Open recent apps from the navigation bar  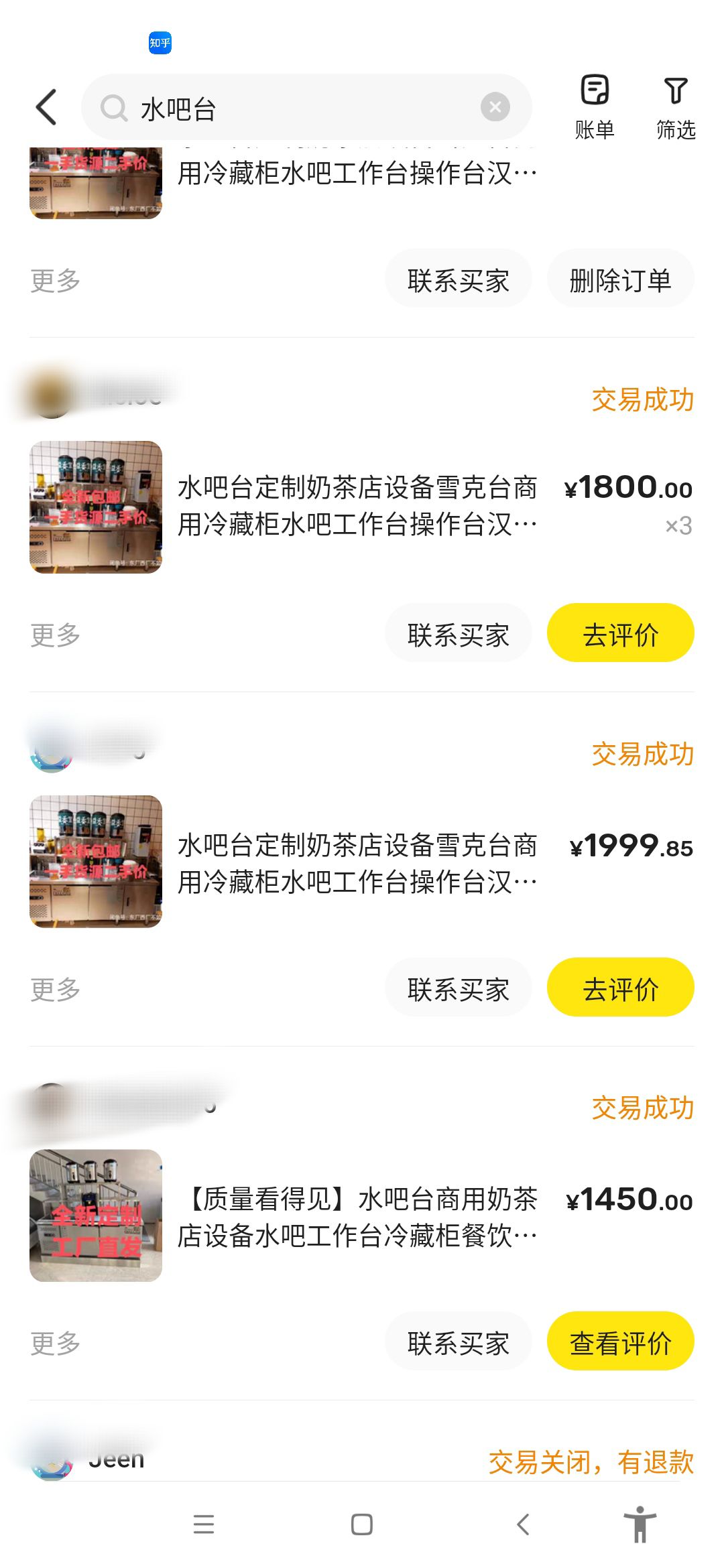point(203,1524)
